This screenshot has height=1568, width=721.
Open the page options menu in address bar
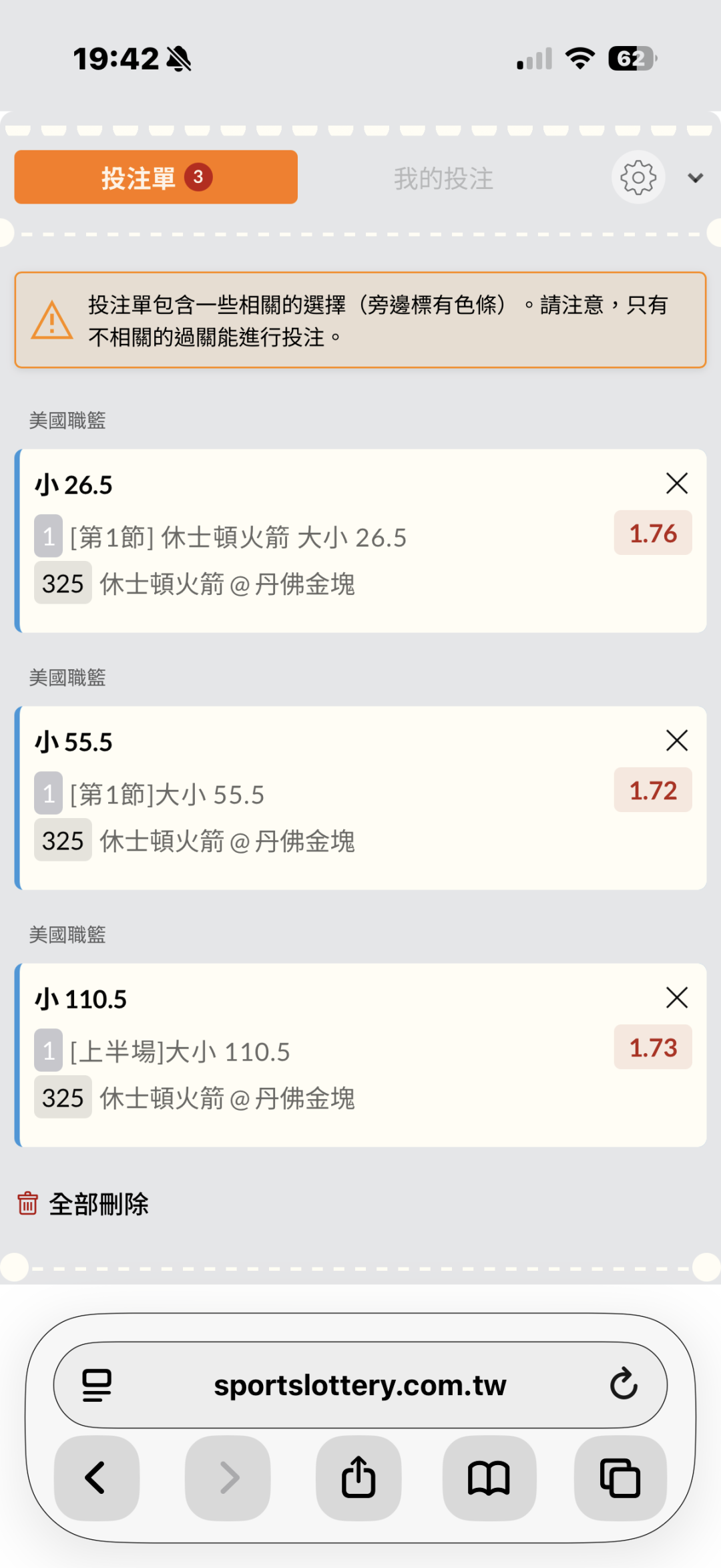click(97, 1385)
